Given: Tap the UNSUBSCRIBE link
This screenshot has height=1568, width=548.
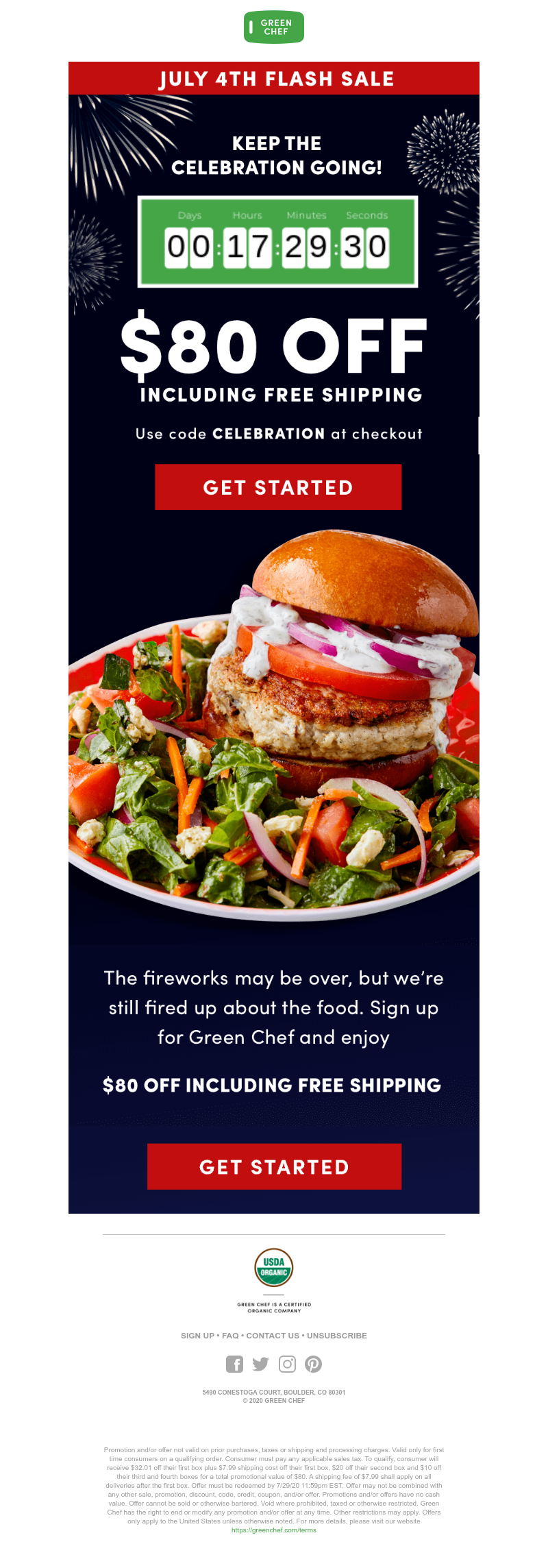Looking at the screenshot, I should [337, 1336].
